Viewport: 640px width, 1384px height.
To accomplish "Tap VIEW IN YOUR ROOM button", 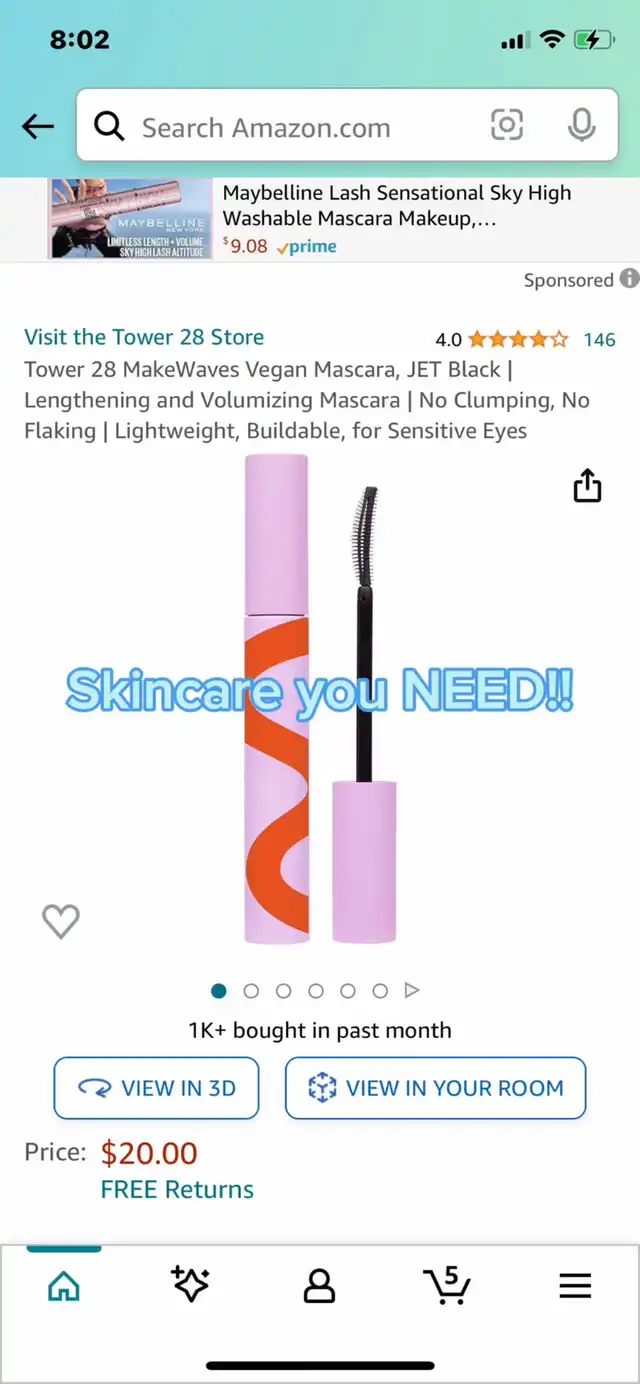I will click(x=435, y=1088).
